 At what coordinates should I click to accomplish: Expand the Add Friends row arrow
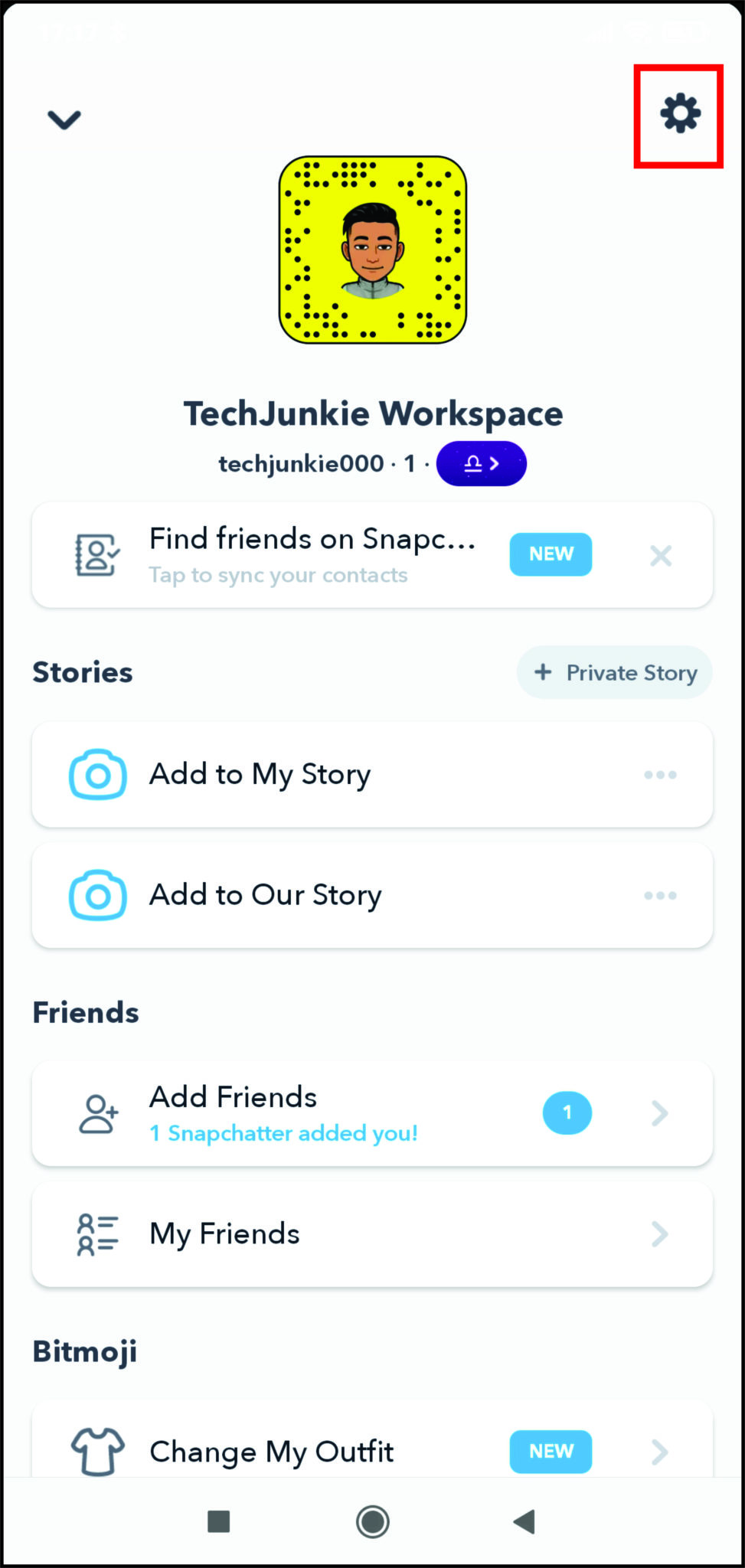[659, 1113]
